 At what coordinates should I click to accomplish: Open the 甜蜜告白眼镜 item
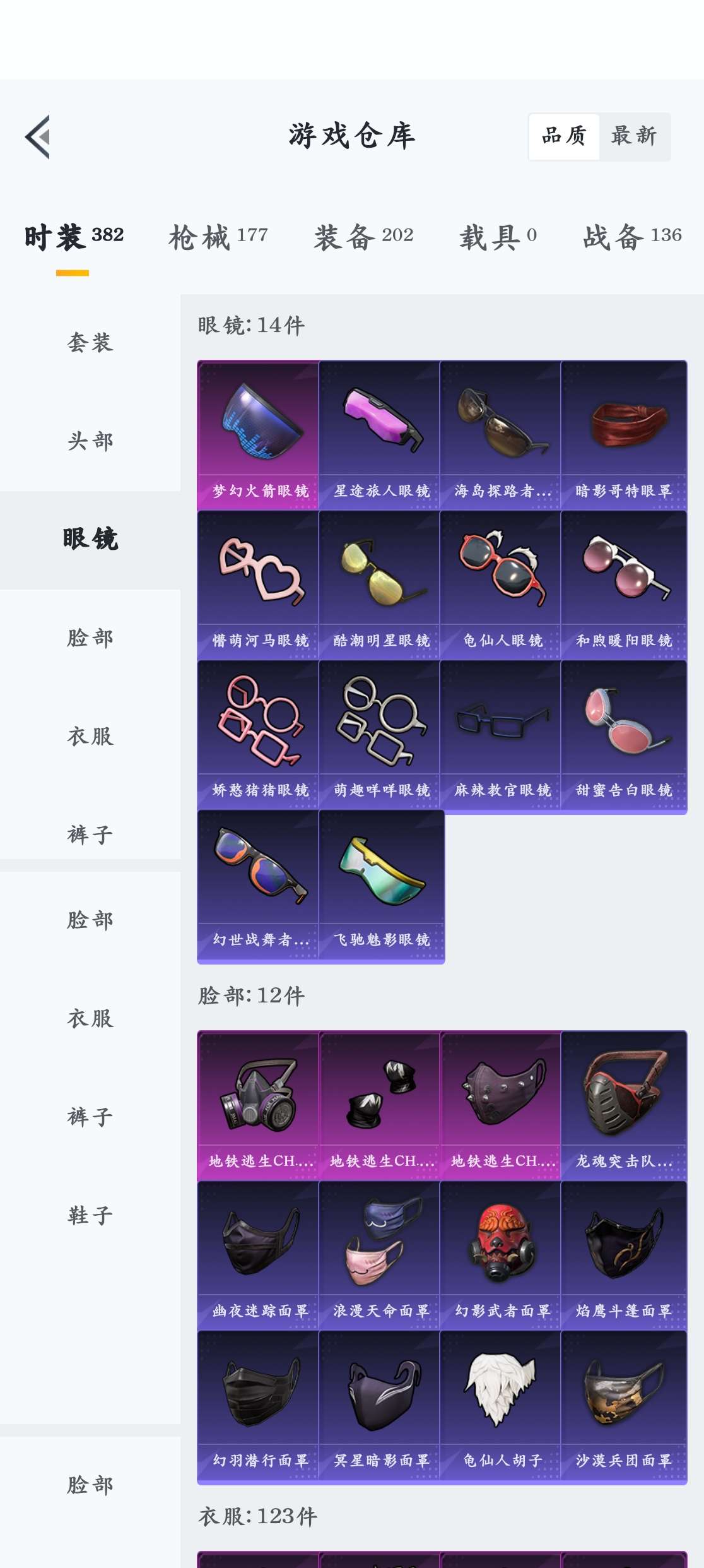[x=624, y=735]
